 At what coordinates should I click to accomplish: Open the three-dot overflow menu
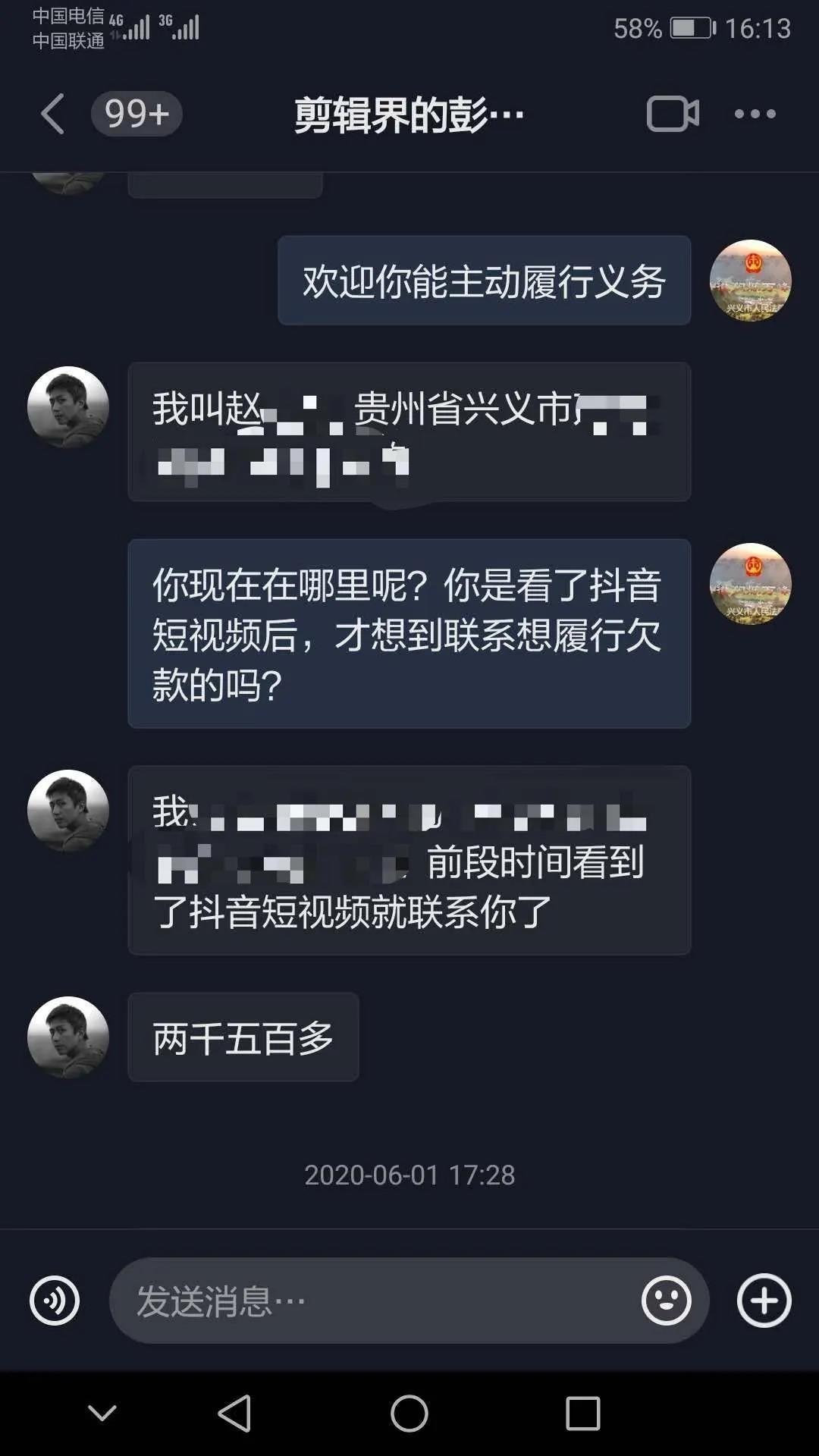755,115
